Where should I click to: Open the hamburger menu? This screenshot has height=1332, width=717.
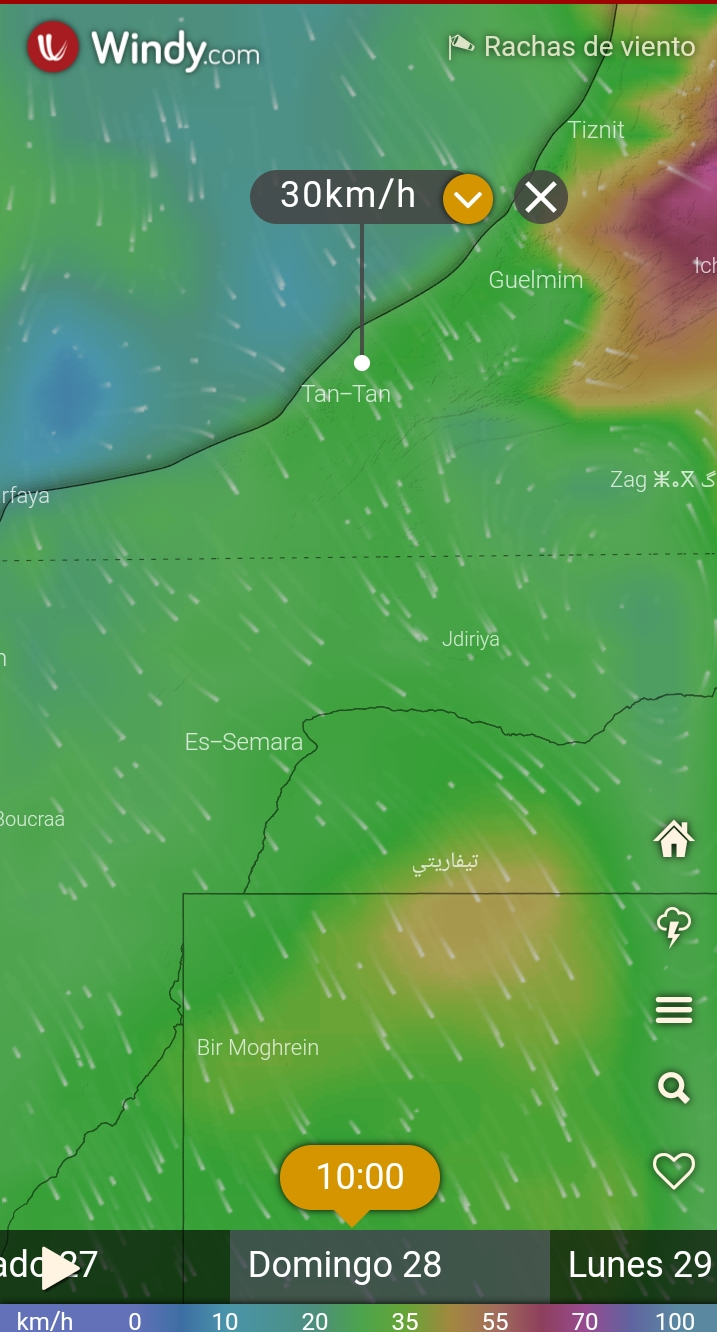tap(674, 1011)
